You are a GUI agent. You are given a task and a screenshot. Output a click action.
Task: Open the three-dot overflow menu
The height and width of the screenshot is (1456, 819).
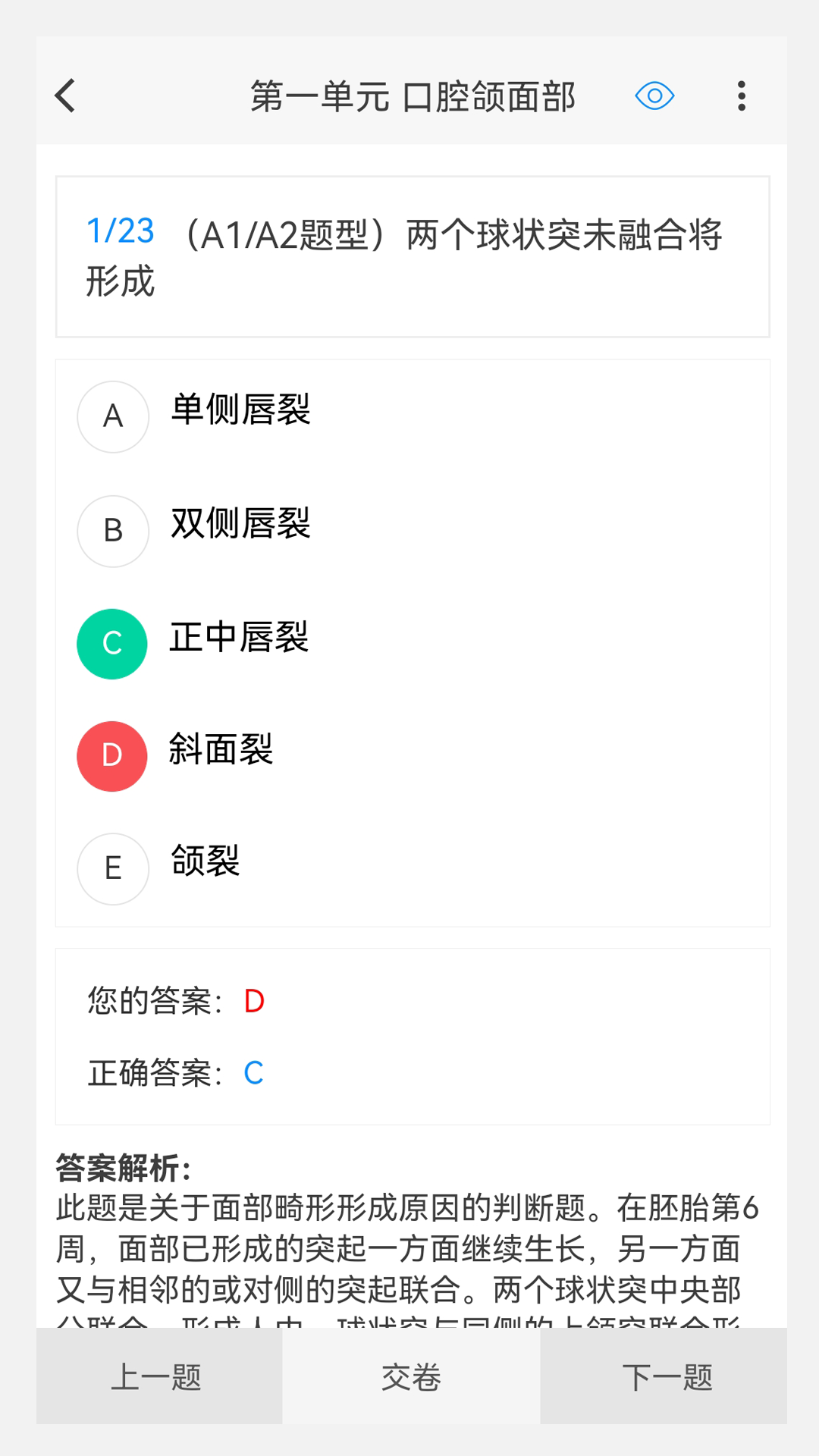click(x=742, y=96)
